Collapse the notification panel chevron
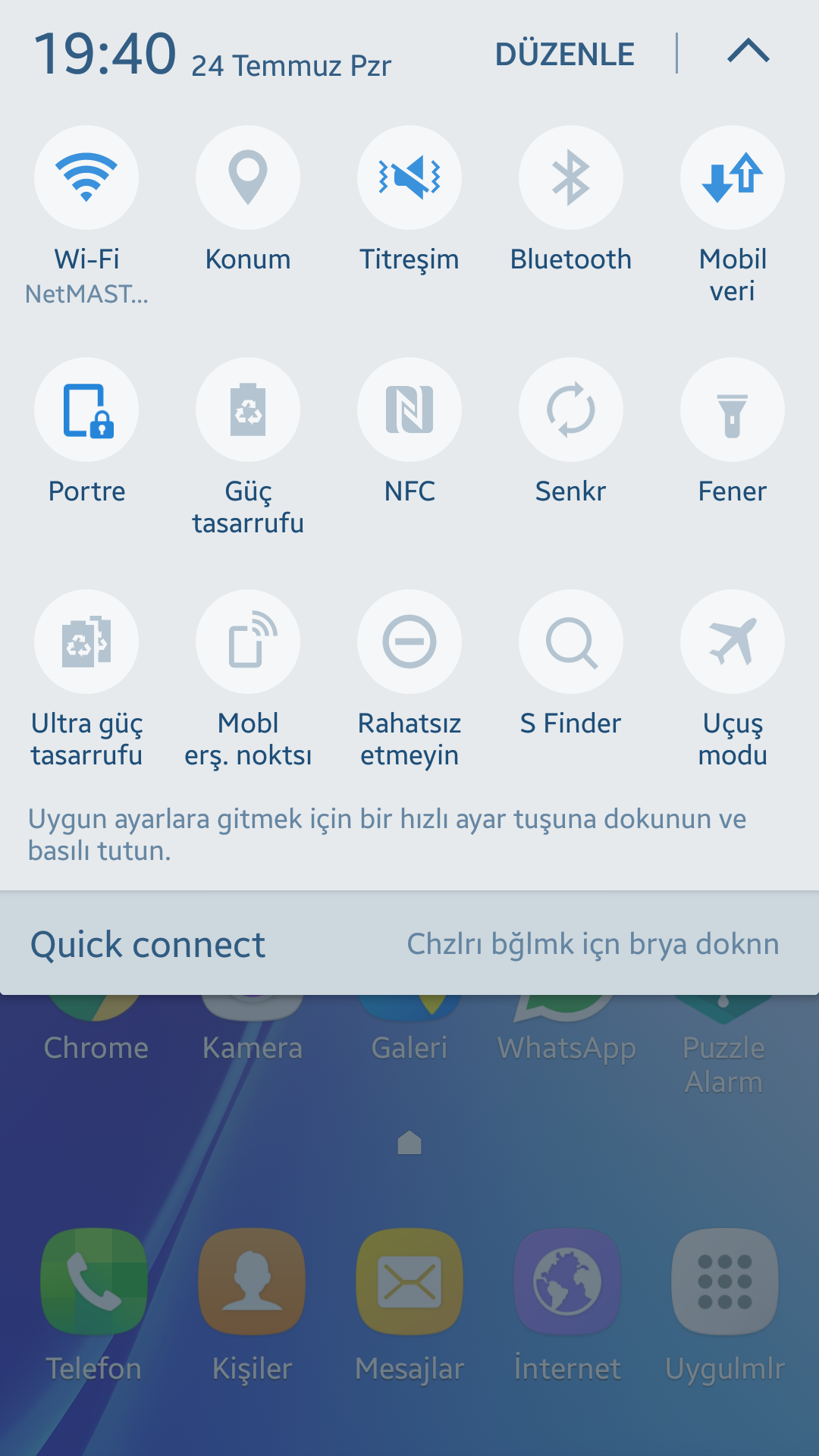Viewport: 819px width, 1456px height. tap(747, 53)
